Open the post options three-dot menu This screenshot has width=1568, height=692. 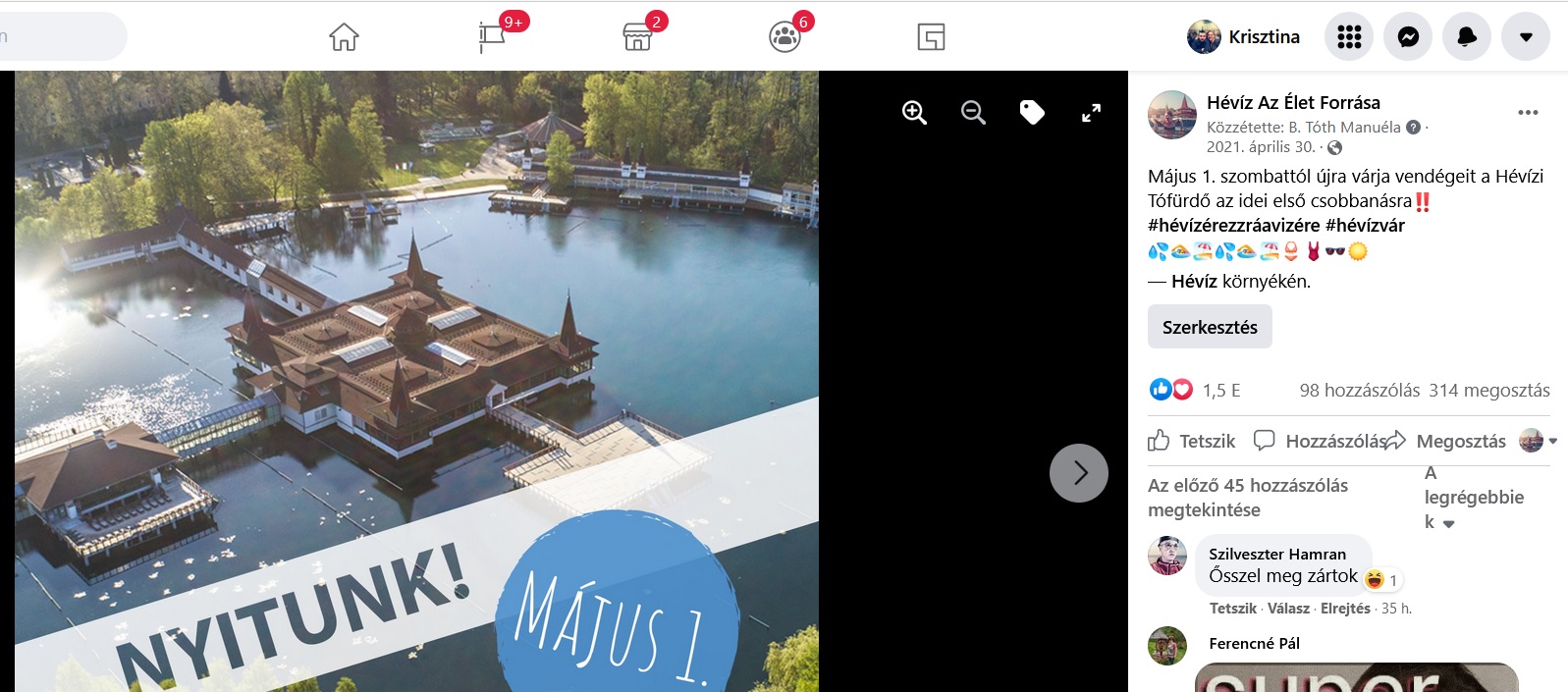1528,113
